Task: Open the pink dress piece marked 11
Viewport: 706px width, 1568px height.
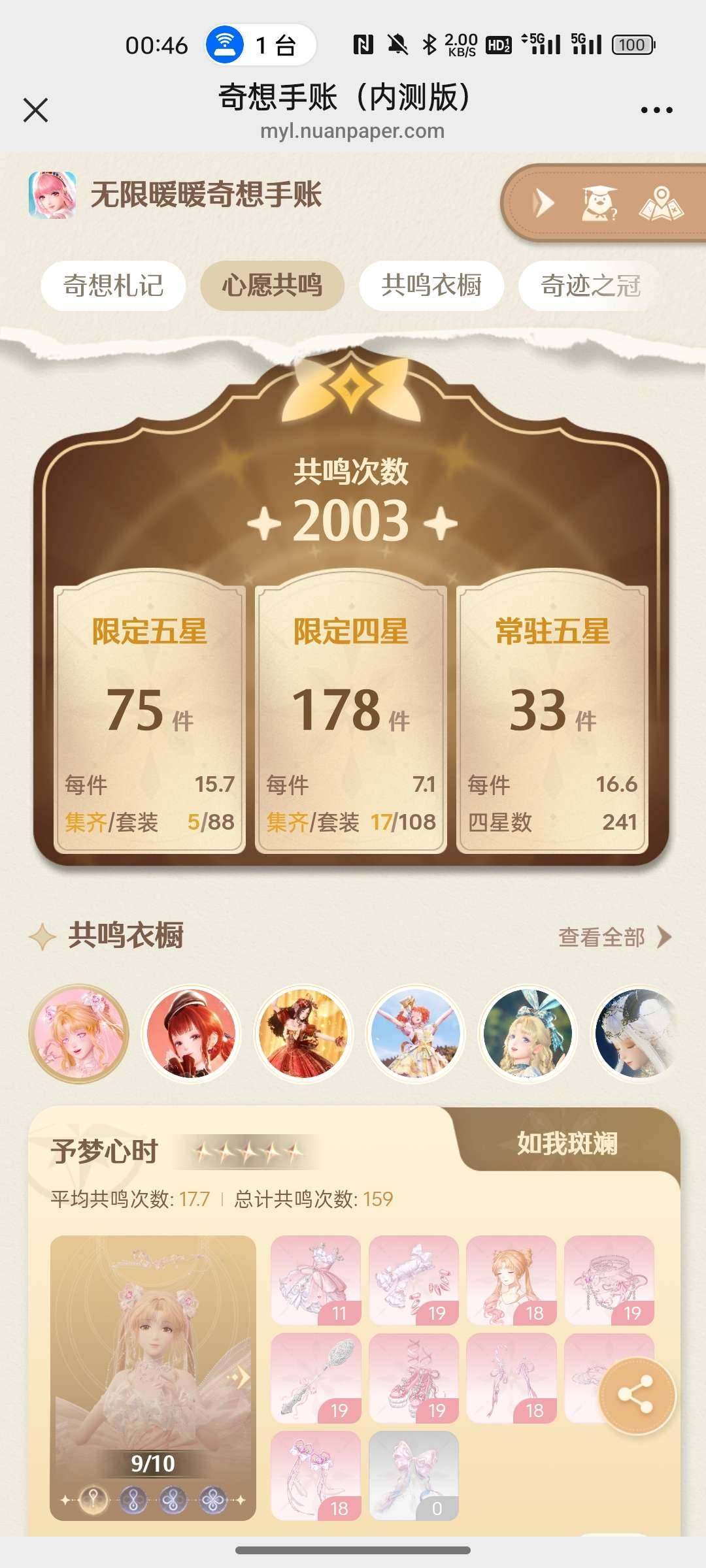Action: [316, 1280]
